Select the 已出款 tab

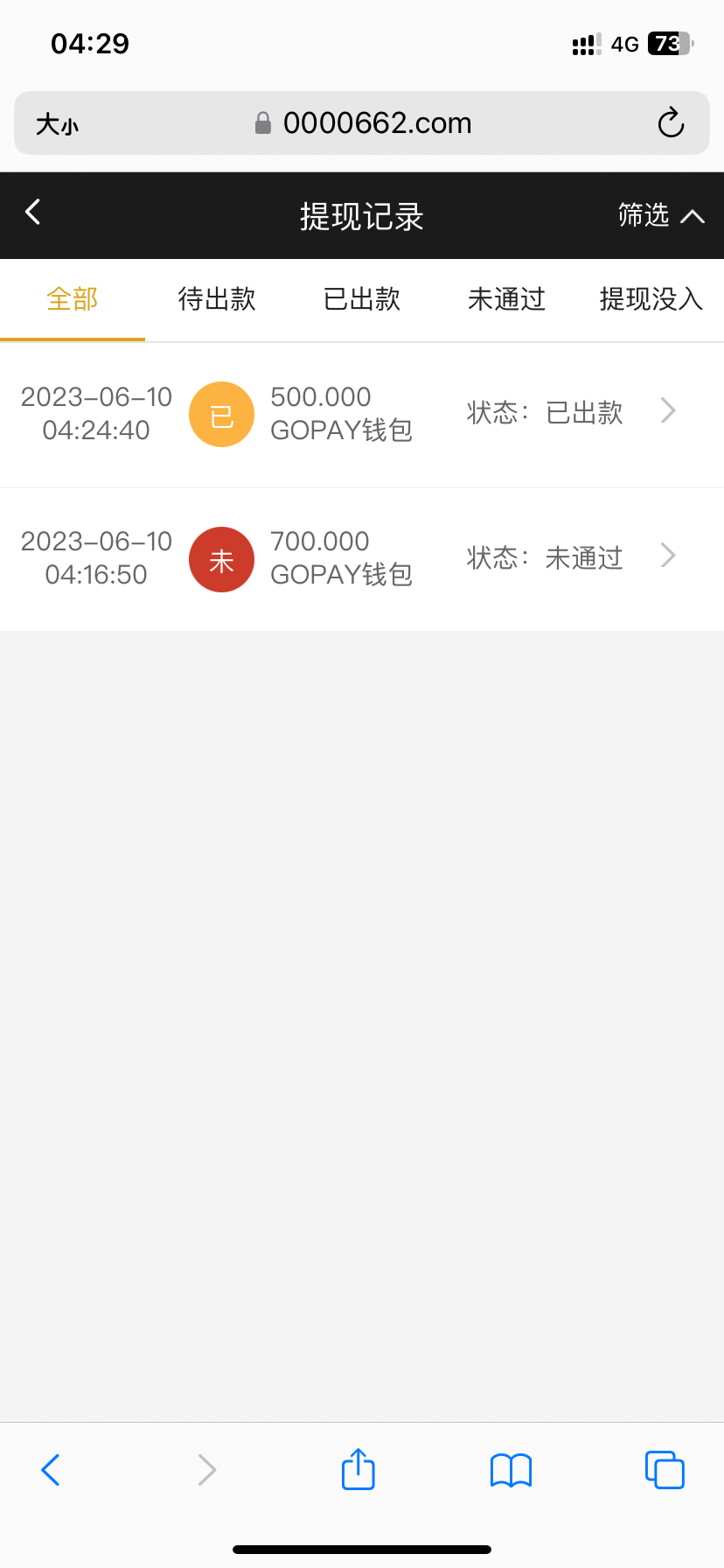[362, 299]
